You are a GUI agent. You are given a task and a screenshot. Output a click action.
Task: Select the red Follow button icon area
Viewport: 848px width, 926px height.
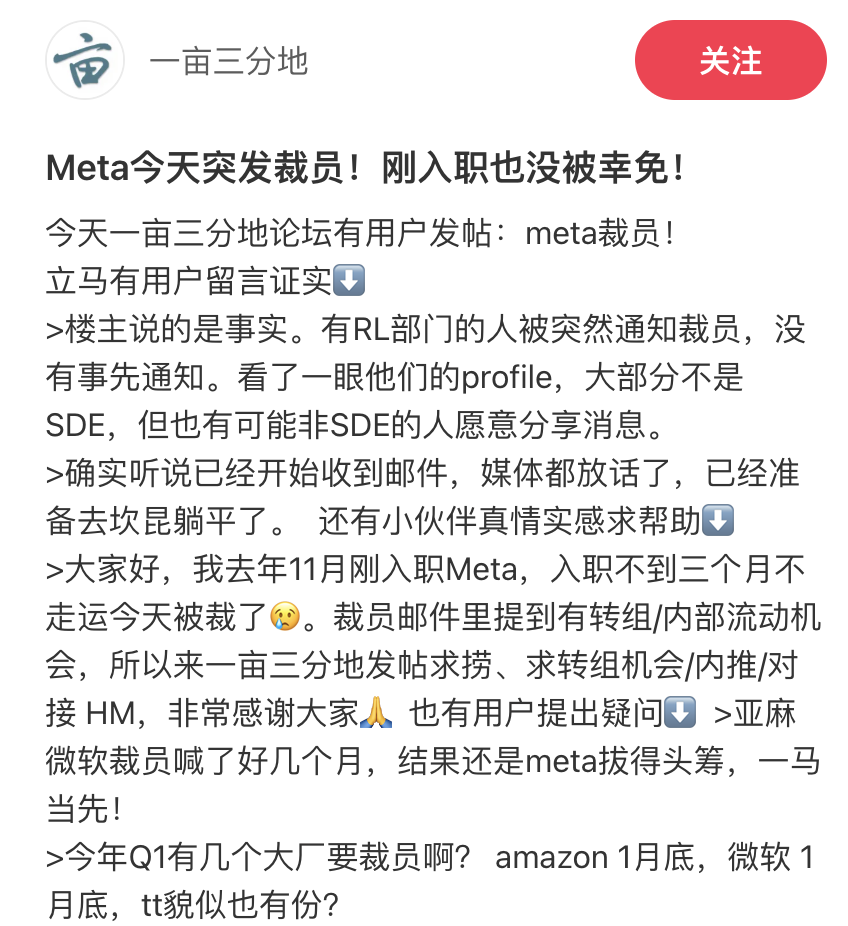tap(731, 61)
